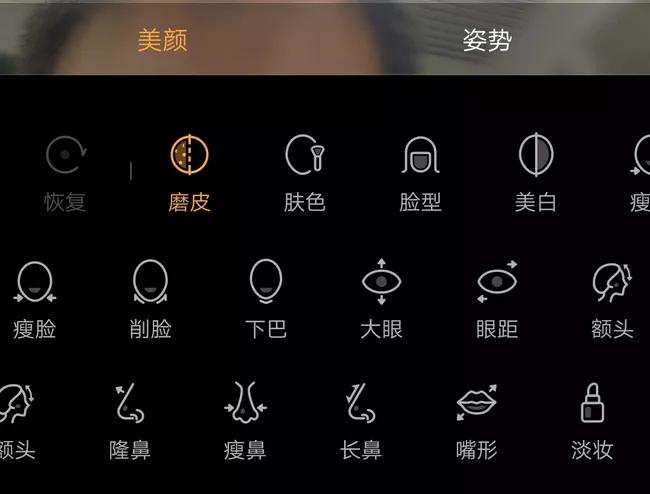Viewport: 650px width, 494px height.
Task: Select the 嘴形 mouth shape option
Action: click(x=477, y=420)
